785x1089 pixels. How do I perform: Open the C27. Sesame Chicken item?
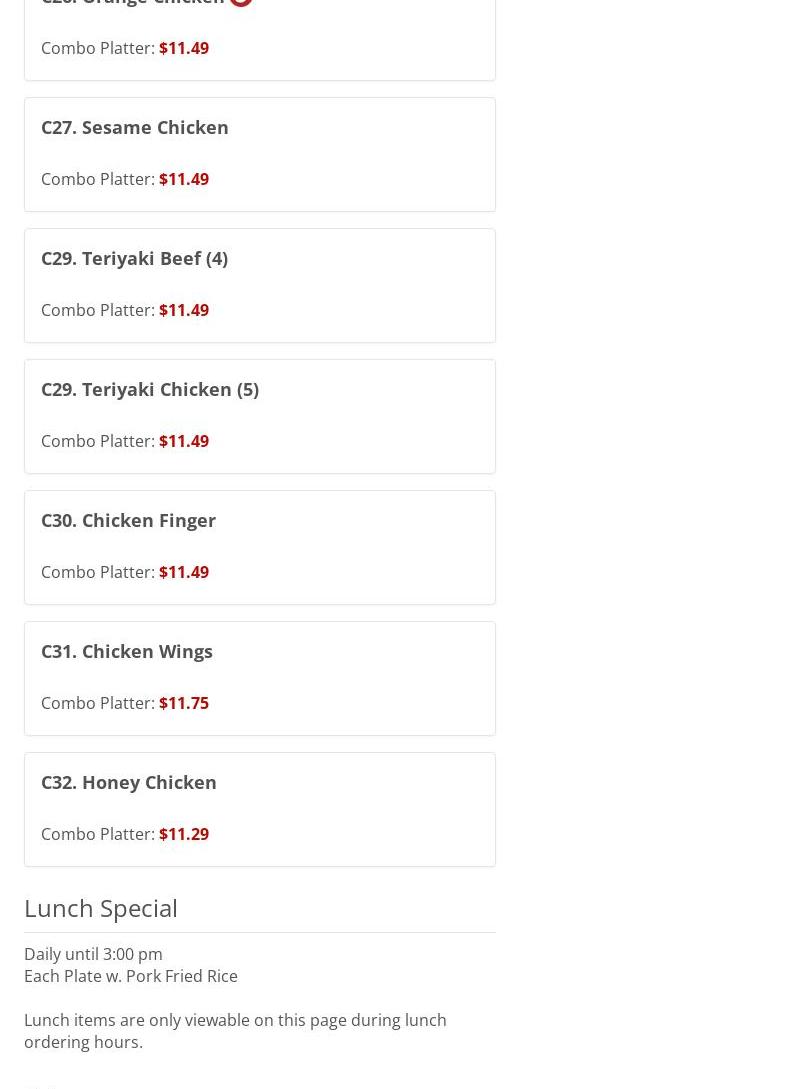(x=259, y=154)
